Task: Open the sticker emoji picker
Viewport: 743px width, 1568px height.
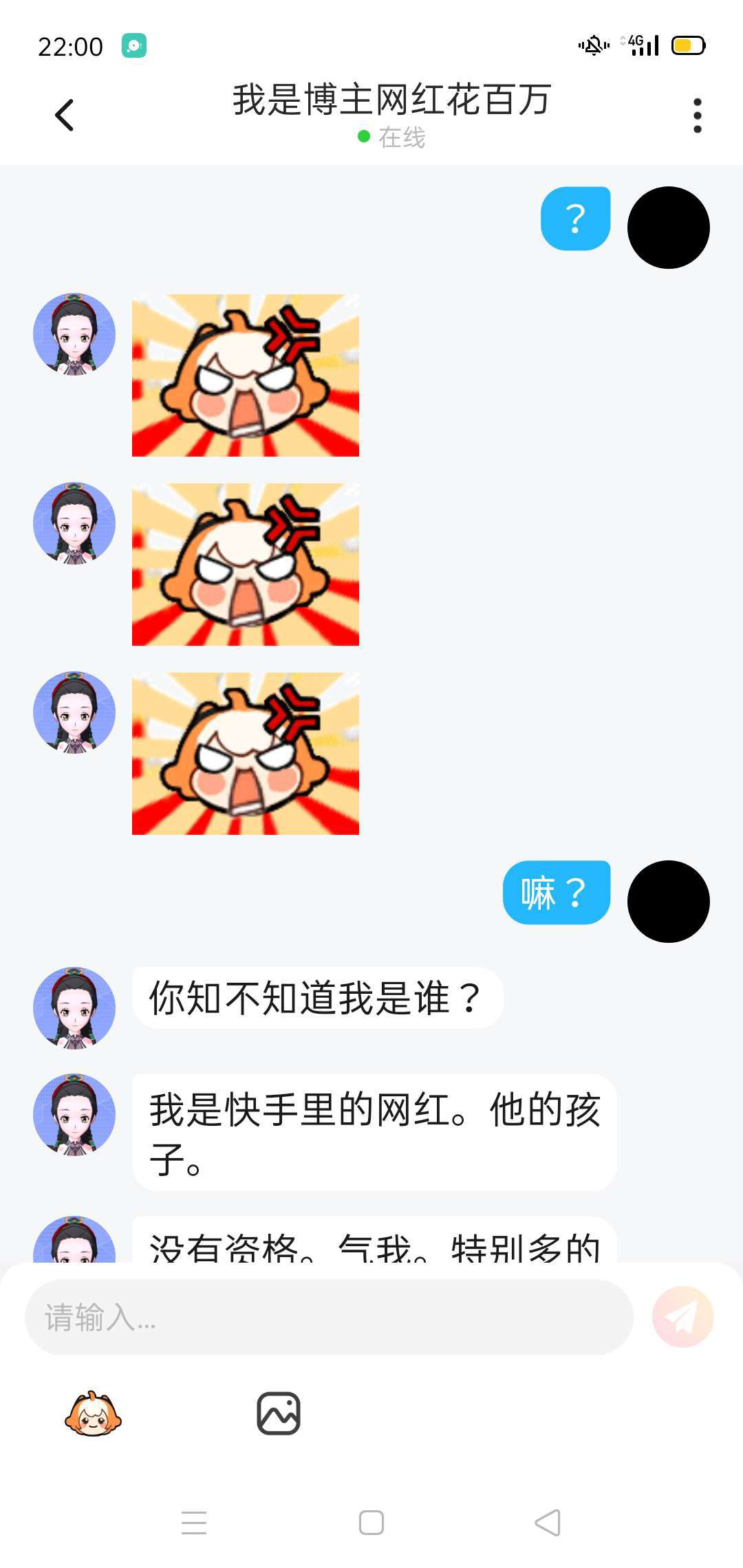Action: click(93, 1414)
